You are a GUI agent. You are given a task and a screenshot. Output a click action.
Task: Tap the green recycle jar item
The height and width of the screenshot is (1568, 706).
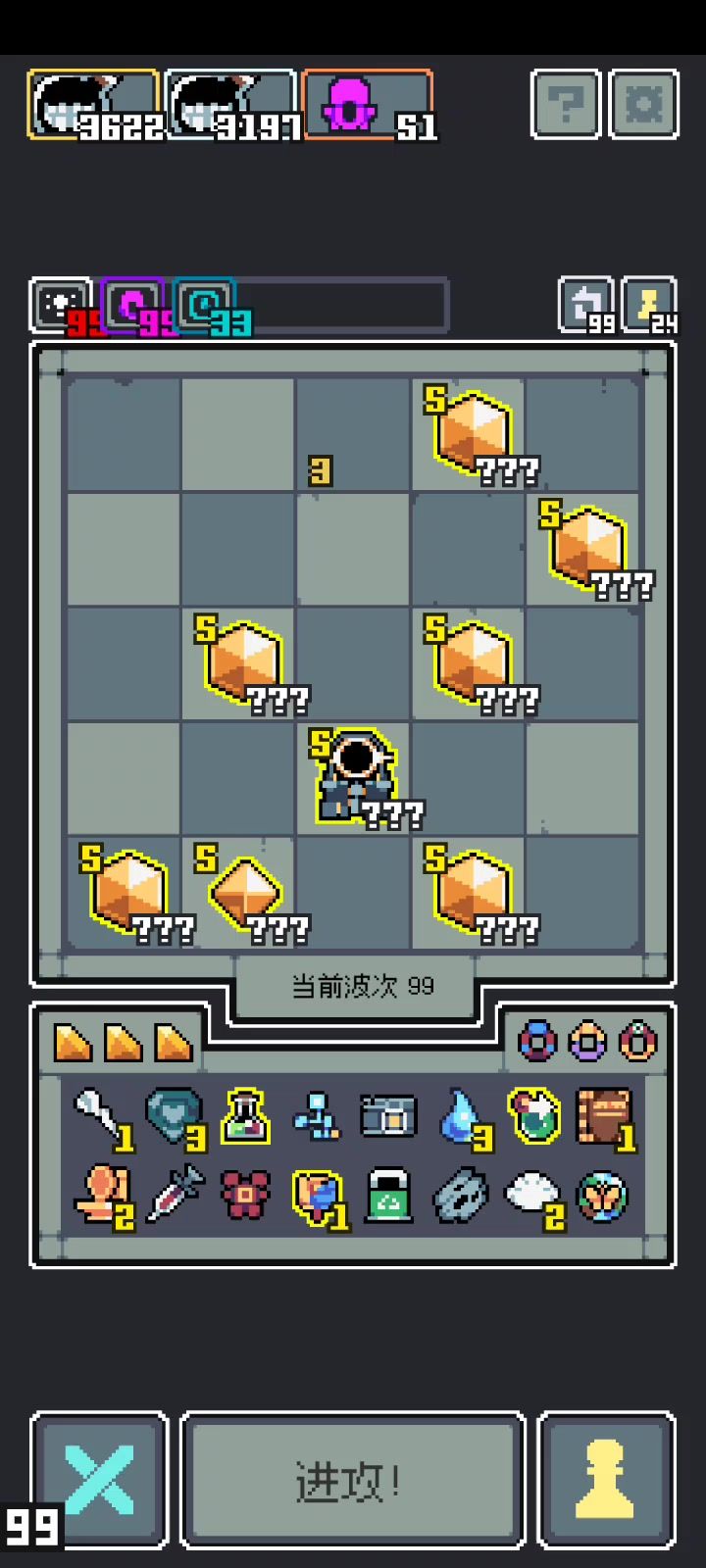[x=388, y=1195]
